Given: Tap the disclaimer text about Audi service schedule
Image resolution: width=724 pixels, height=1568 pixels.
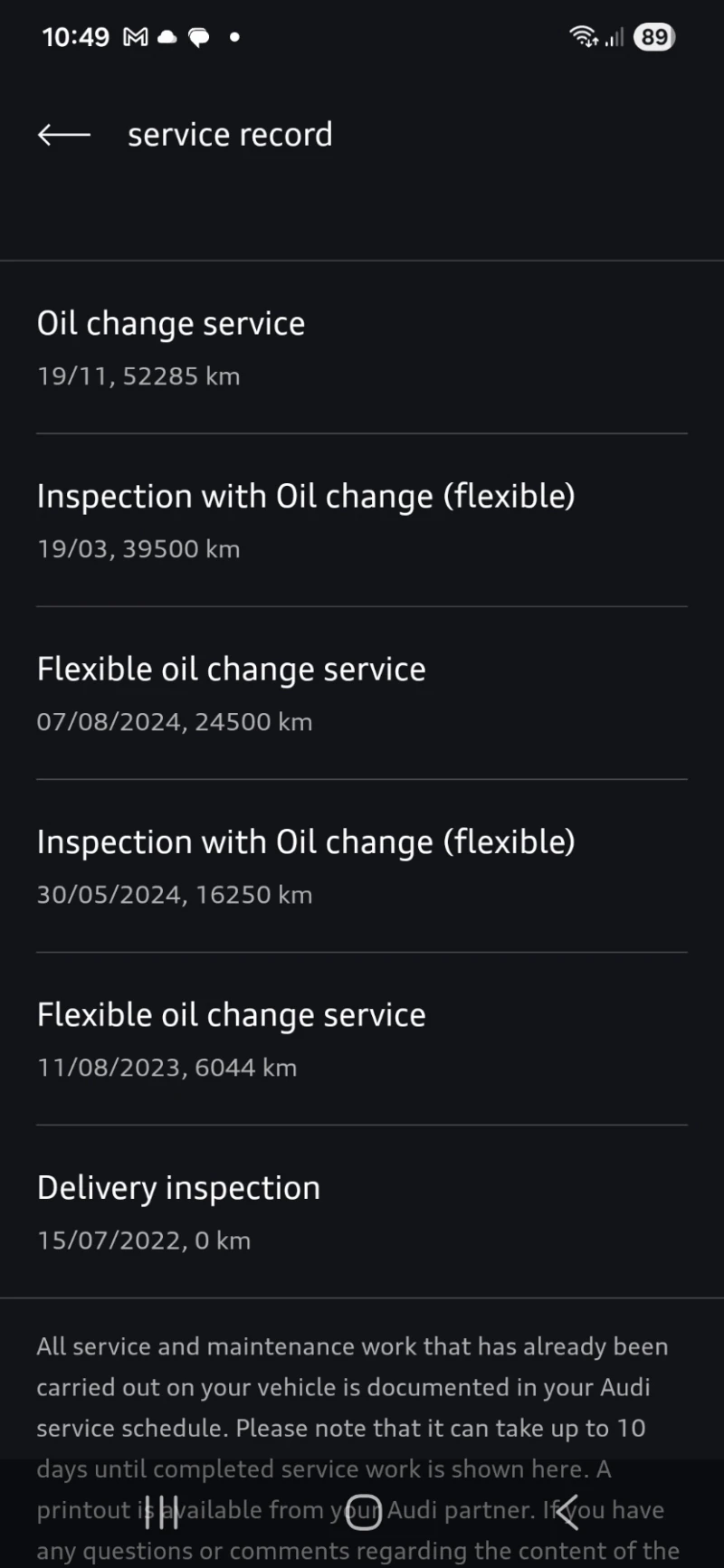Looking at the screenshot, I should pos(351,1407).
